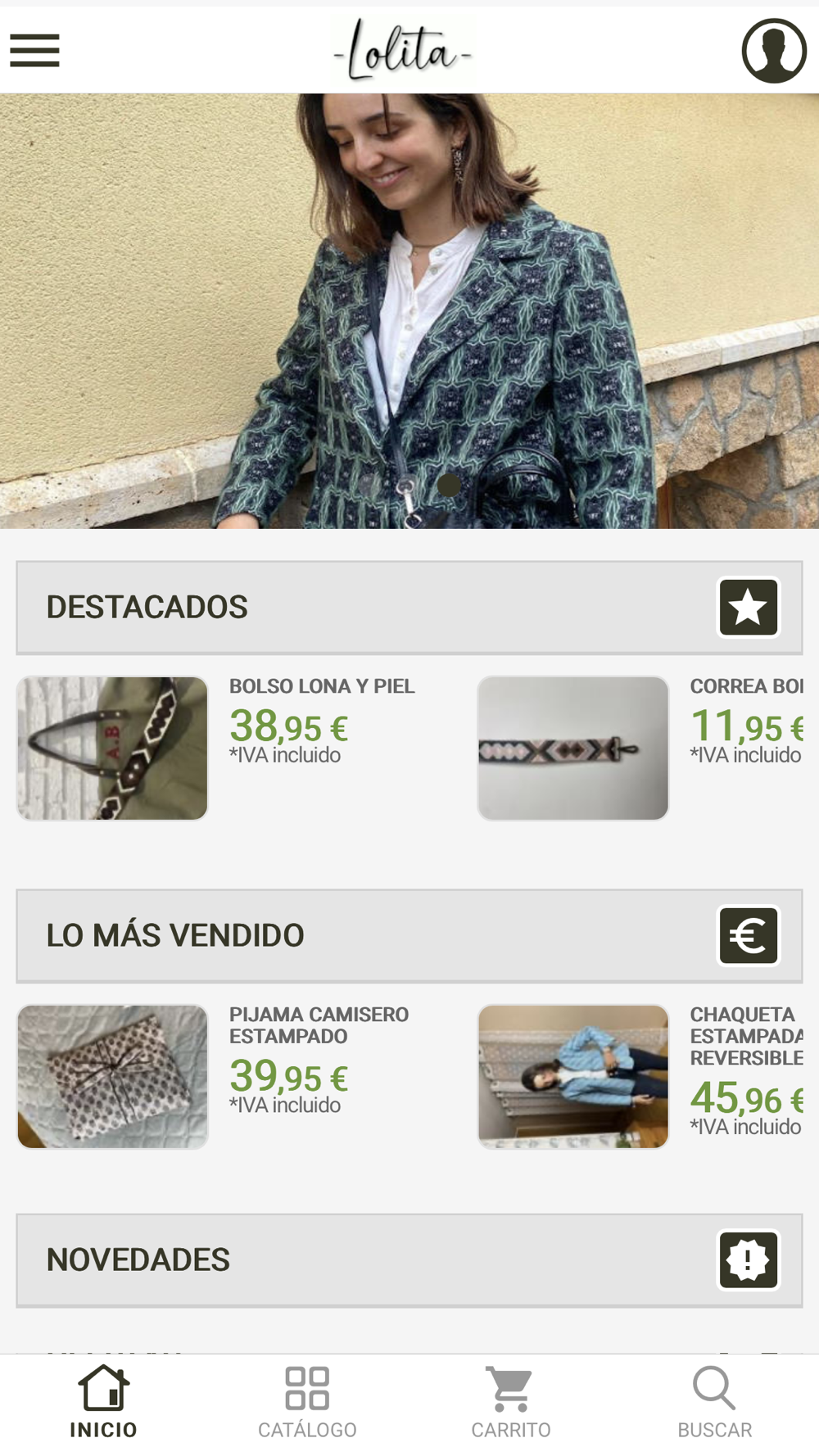819x1456 pixels.
Task: Open the Carrito tab
Action: click(510, 1402)
